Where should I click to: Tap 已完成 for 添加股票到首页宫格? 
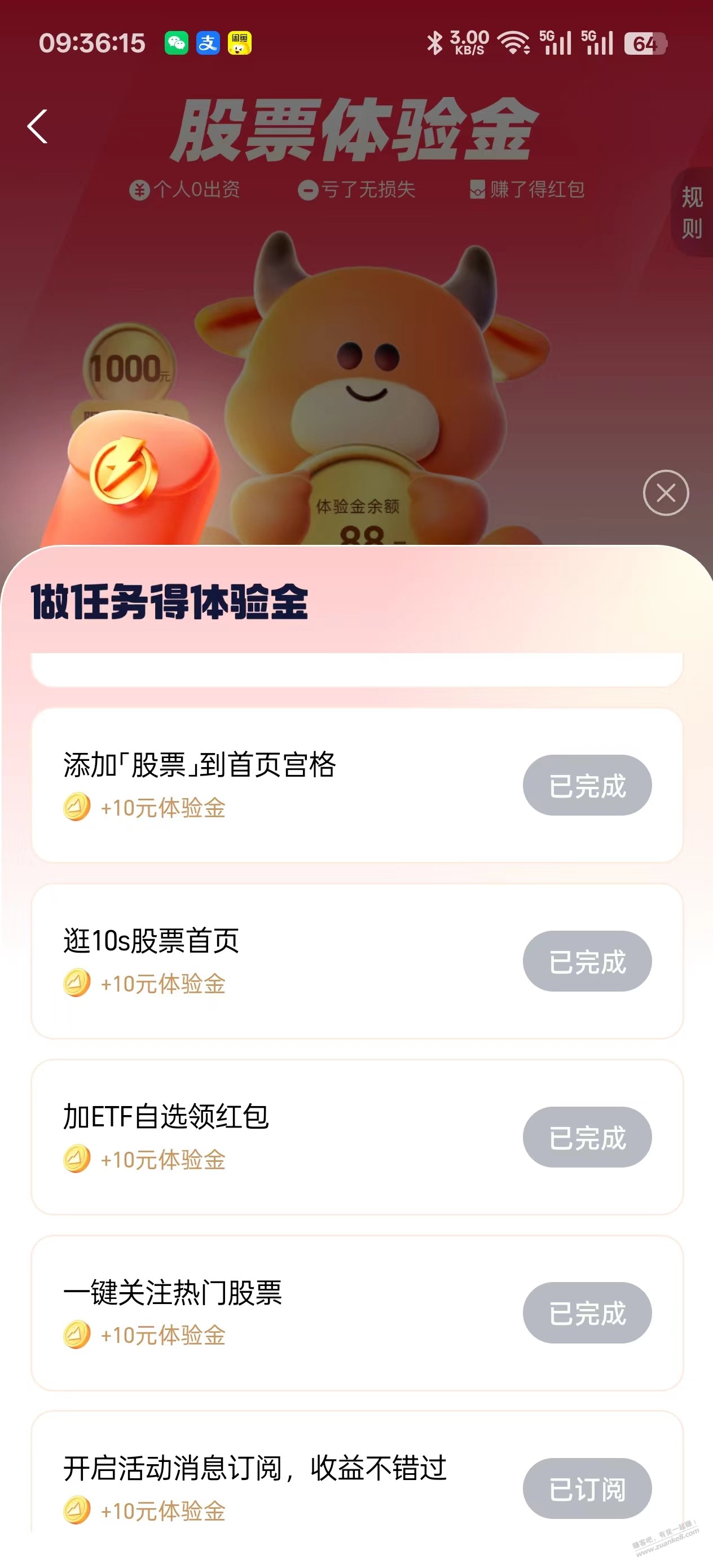click(587, 785)
